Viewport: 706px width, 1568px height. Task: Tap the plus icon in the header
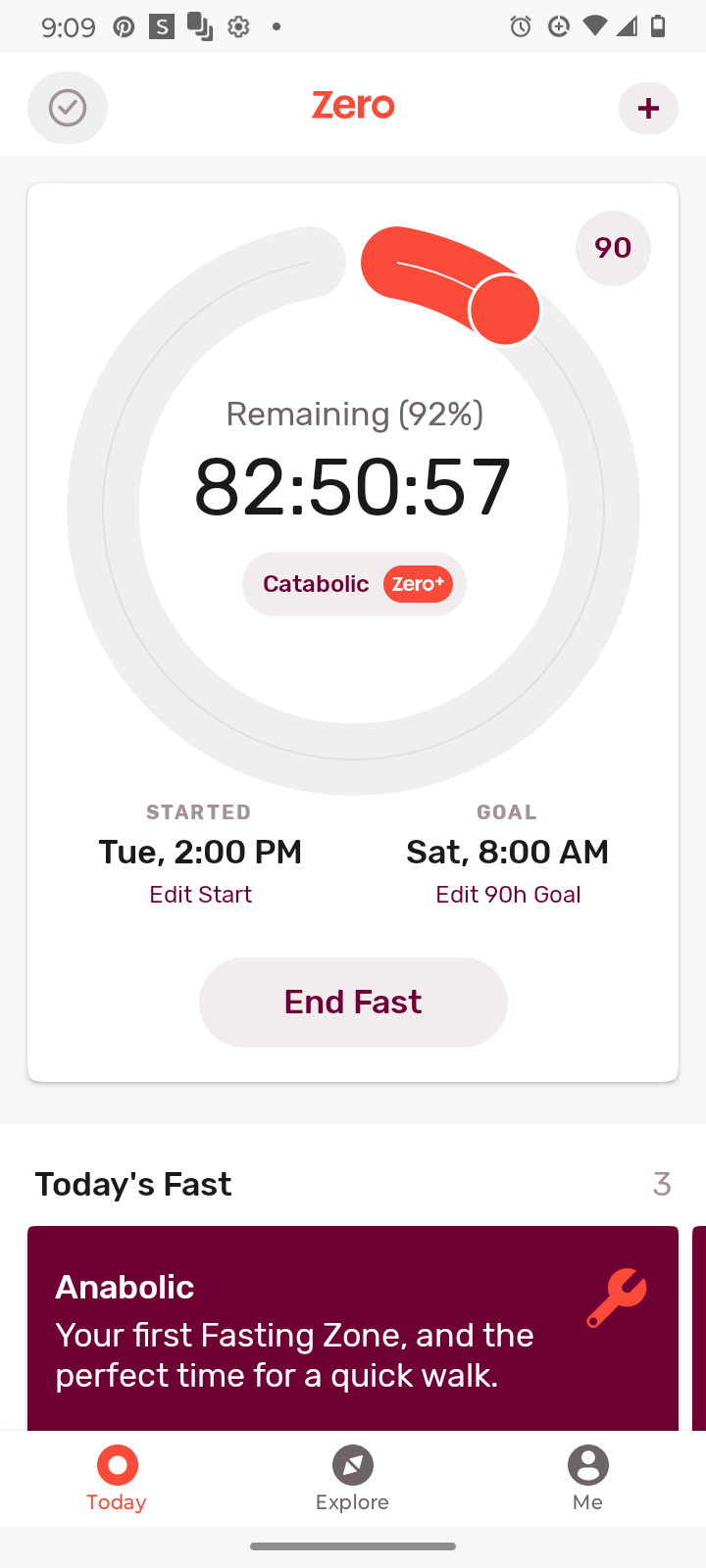tap(648, 108)
